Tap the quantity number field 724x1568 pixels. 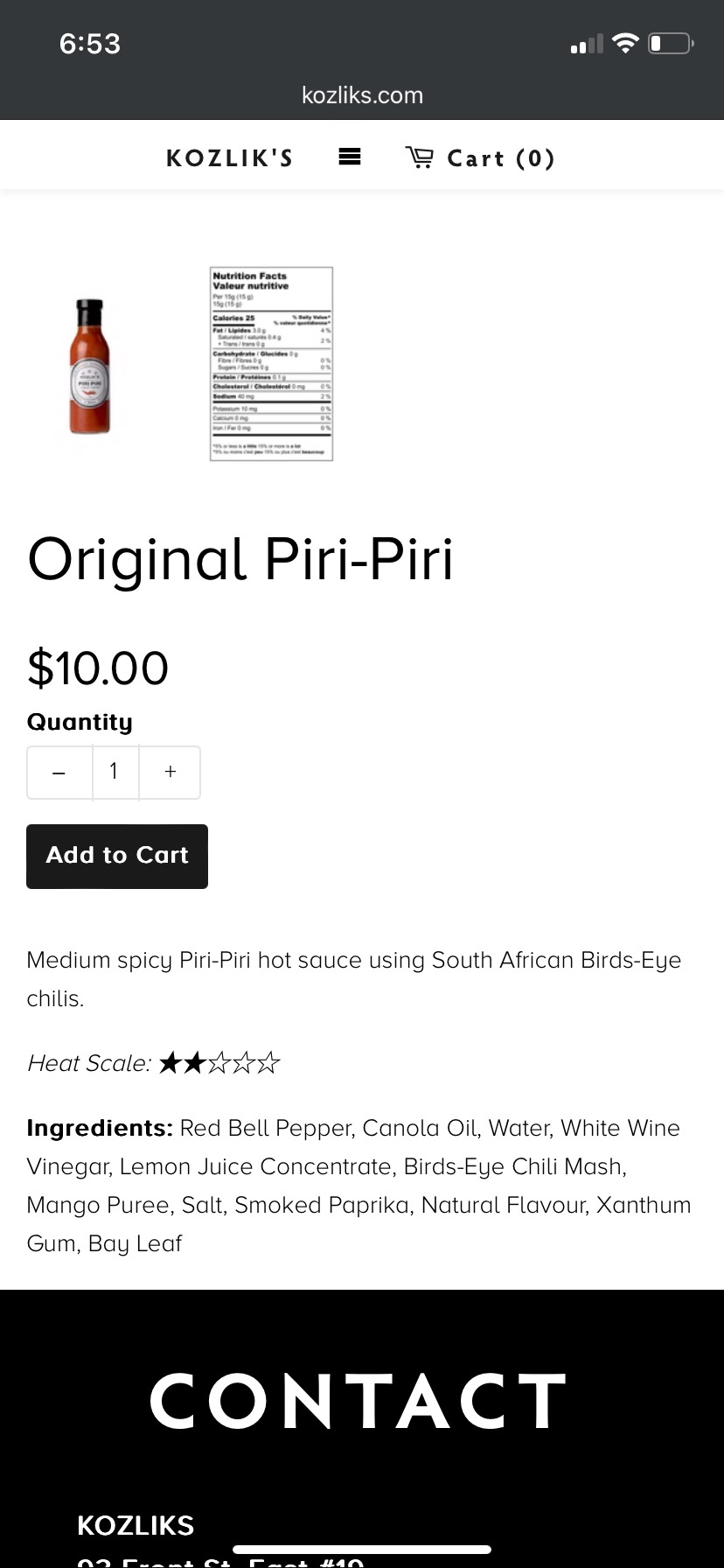[x=115, y=773]
